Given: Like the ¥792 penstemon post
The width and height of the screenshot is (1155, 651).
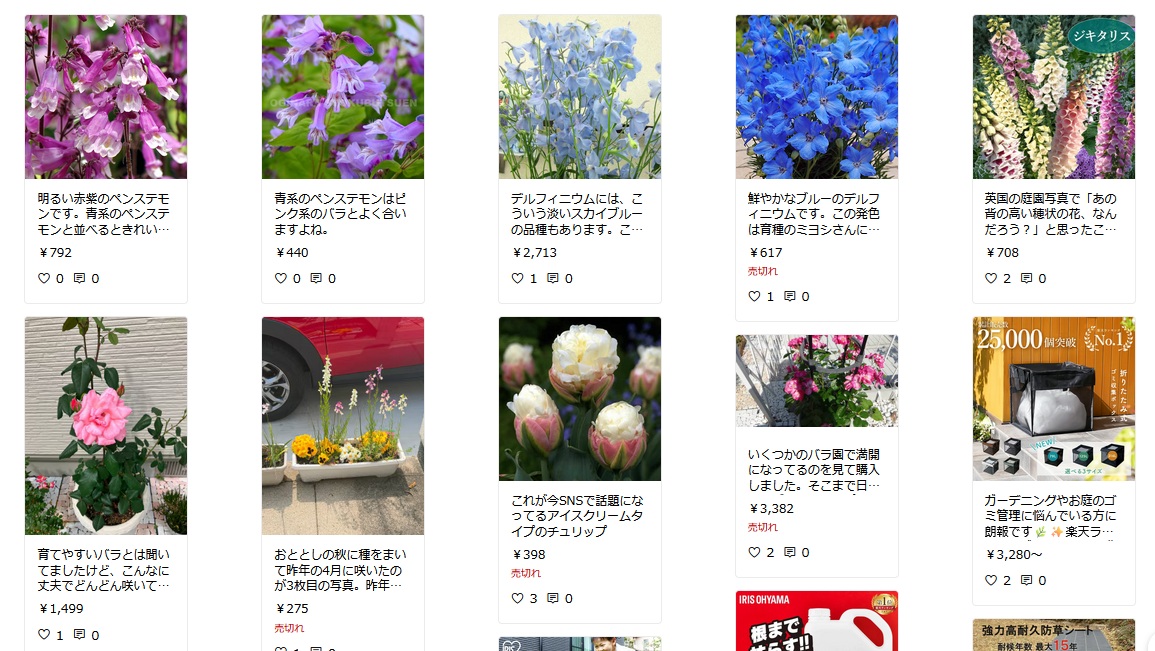Looking at the screenshot, I should pos(44,279).
